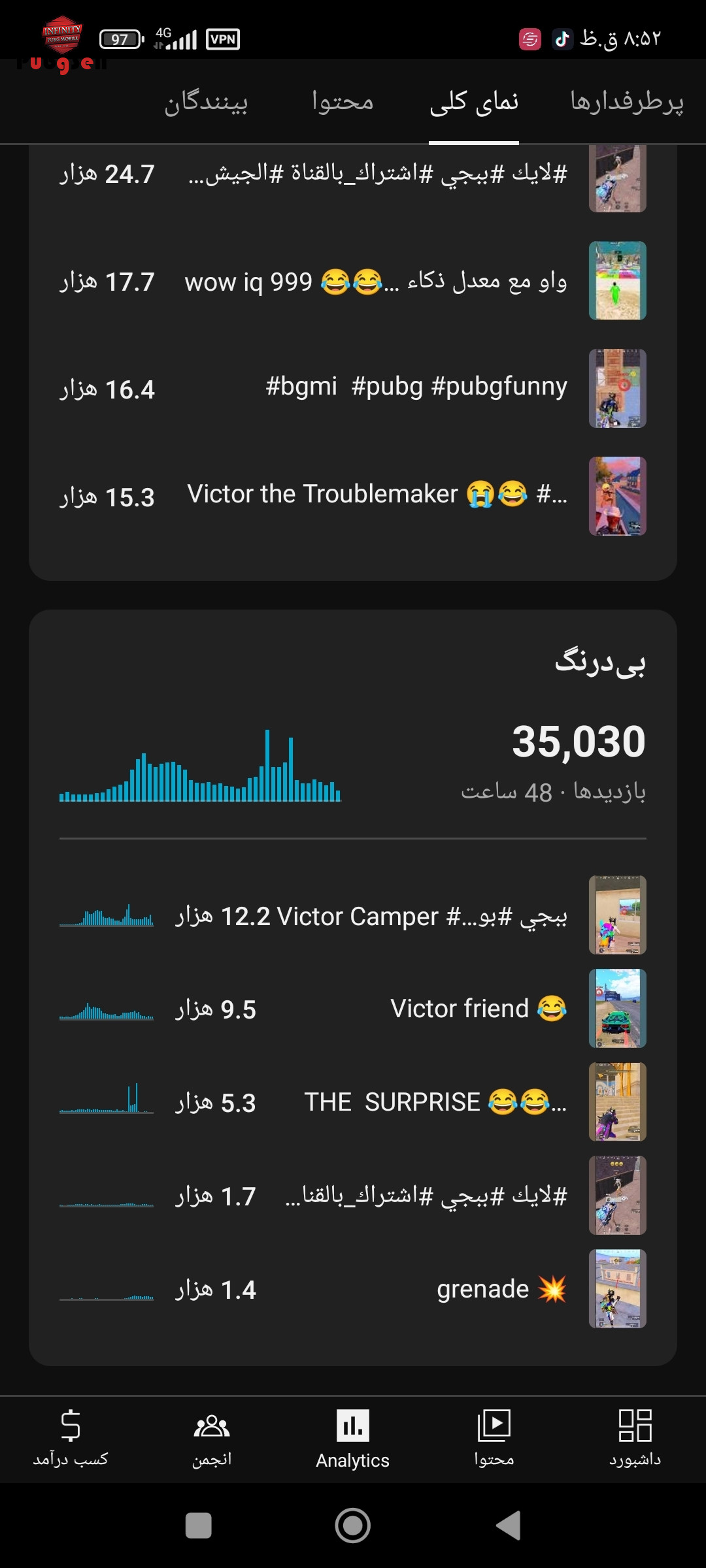
Task: Open the wow iq 999 video
Action: click(x=353, y=281)
